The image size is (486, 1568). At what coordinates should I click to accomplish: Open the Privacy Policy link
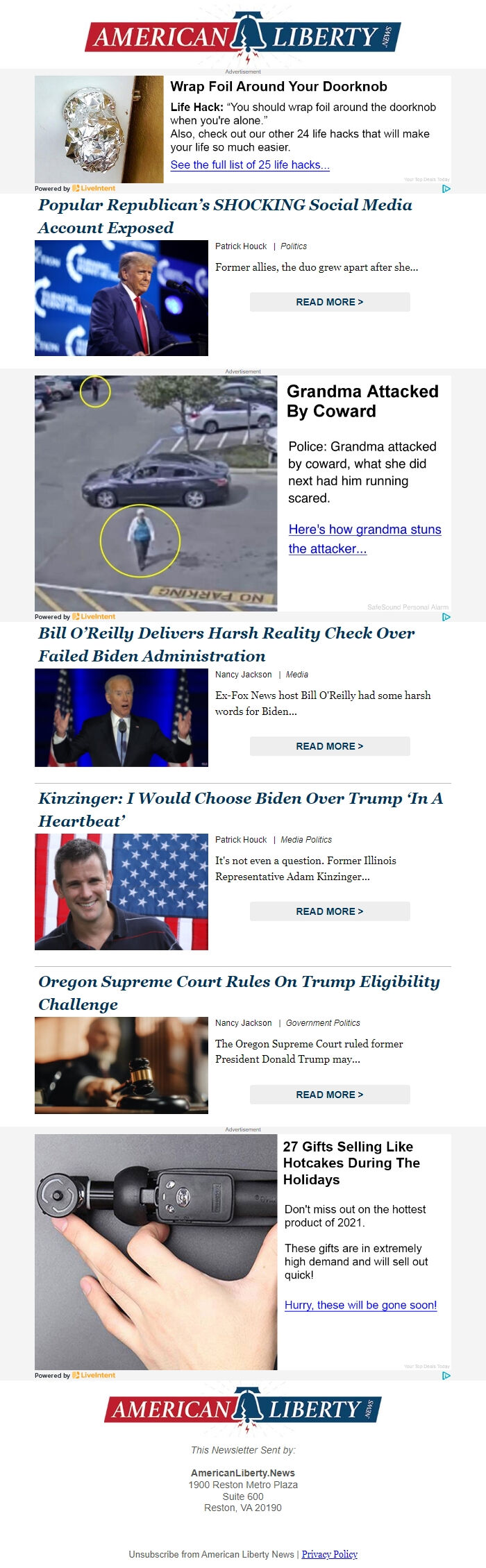[329, 1554]
